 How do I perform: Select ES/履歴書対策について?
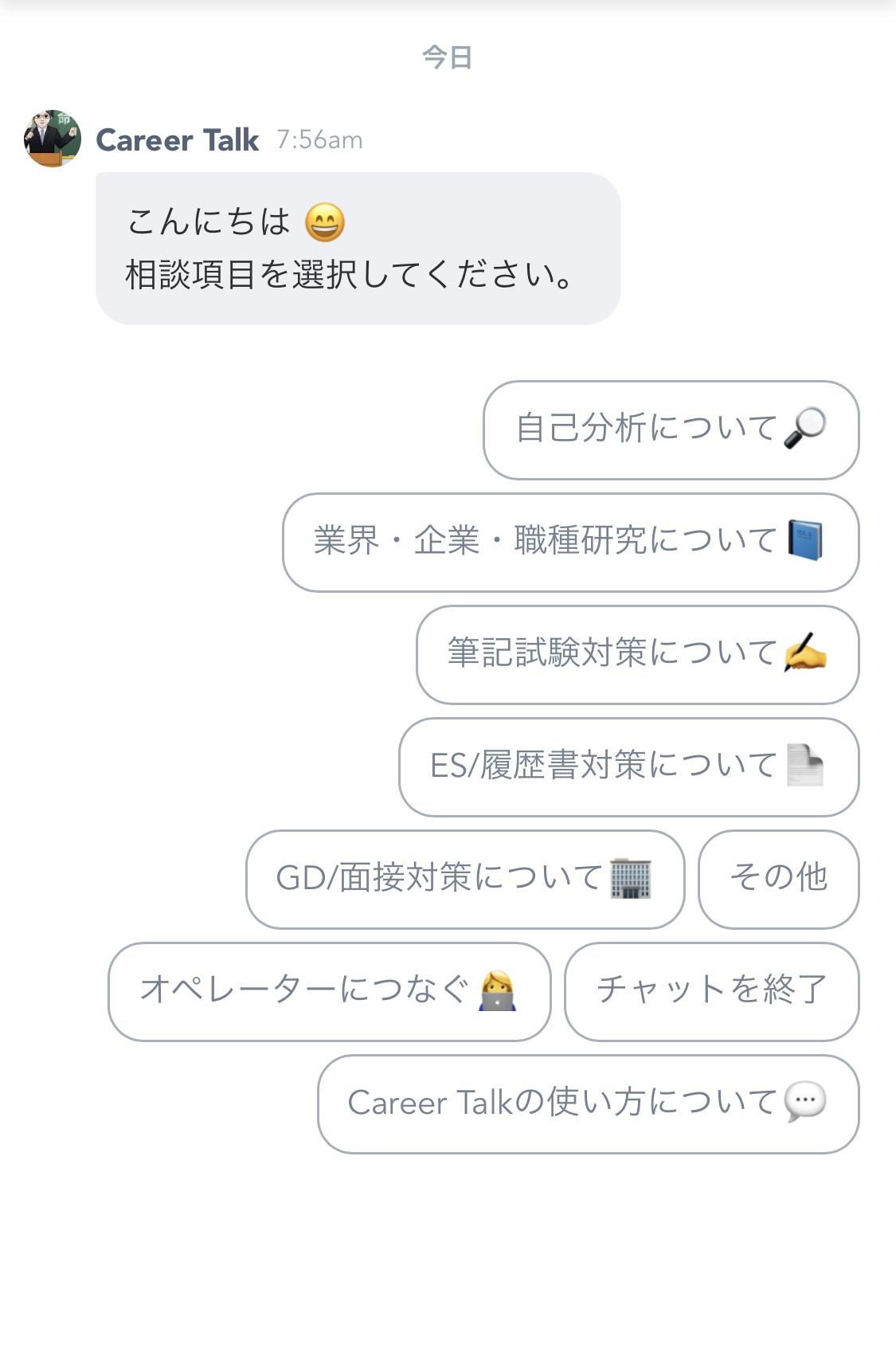pos(628,767)
